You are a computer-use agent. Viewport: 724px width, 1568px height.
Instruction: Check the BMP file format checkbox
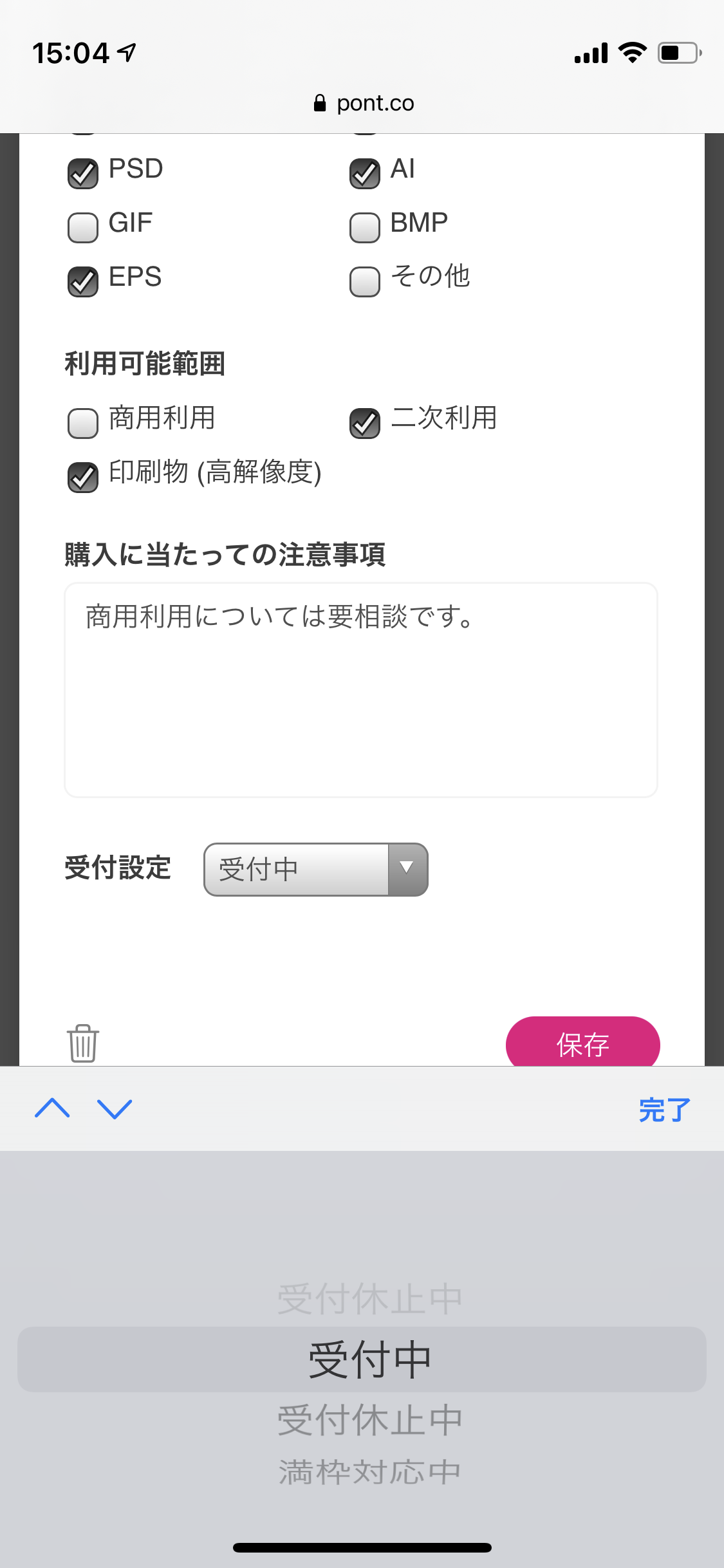pyautogui.click(x=365, y=227)
